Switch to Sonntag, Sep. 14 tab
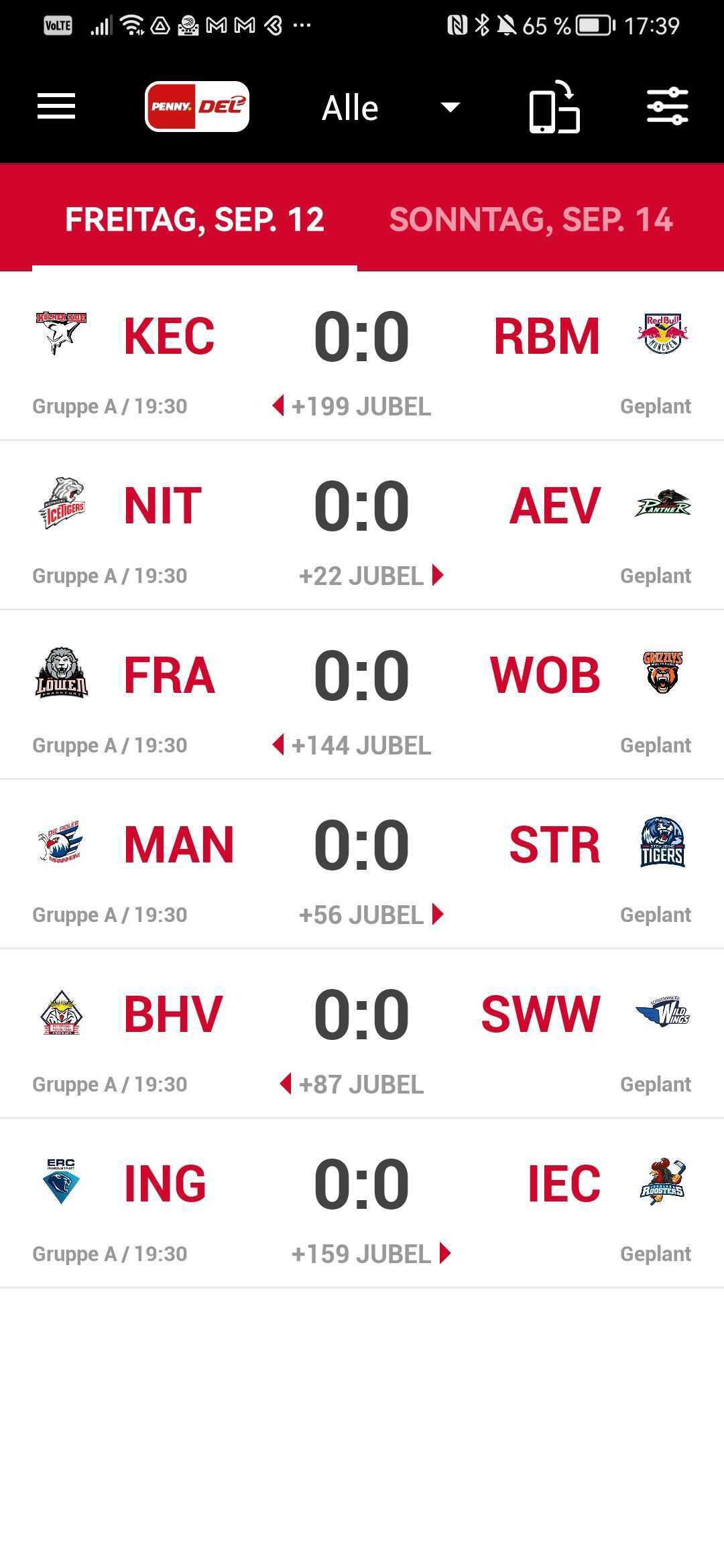Image resolution: width=724 pixels, height=1568 pixels. point(531,220)
